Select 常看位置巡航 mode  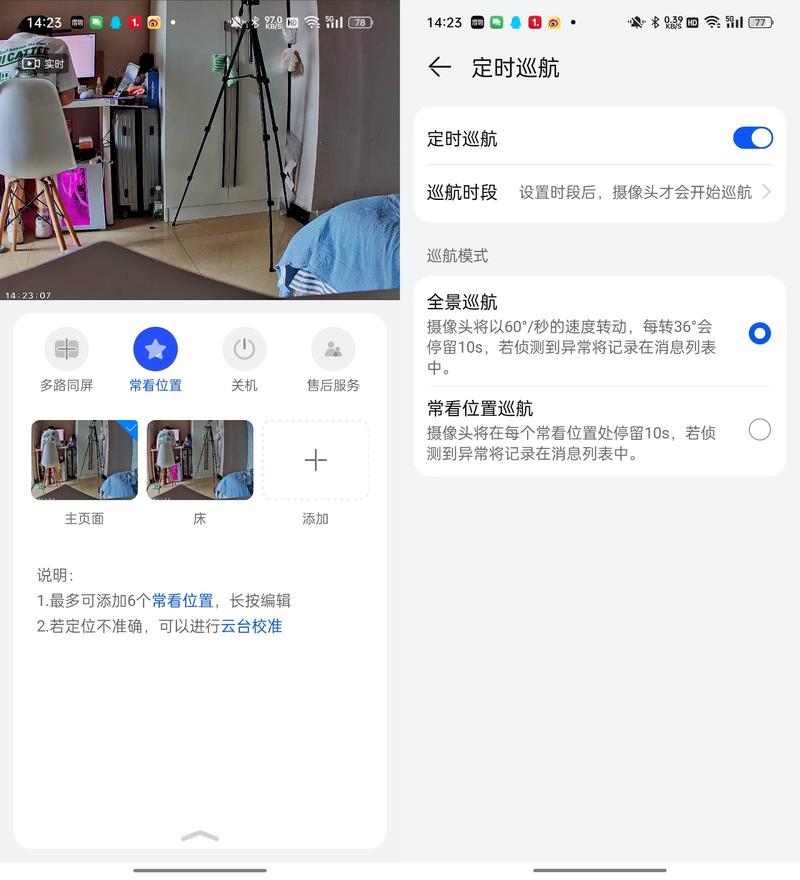tap(759, 430)
